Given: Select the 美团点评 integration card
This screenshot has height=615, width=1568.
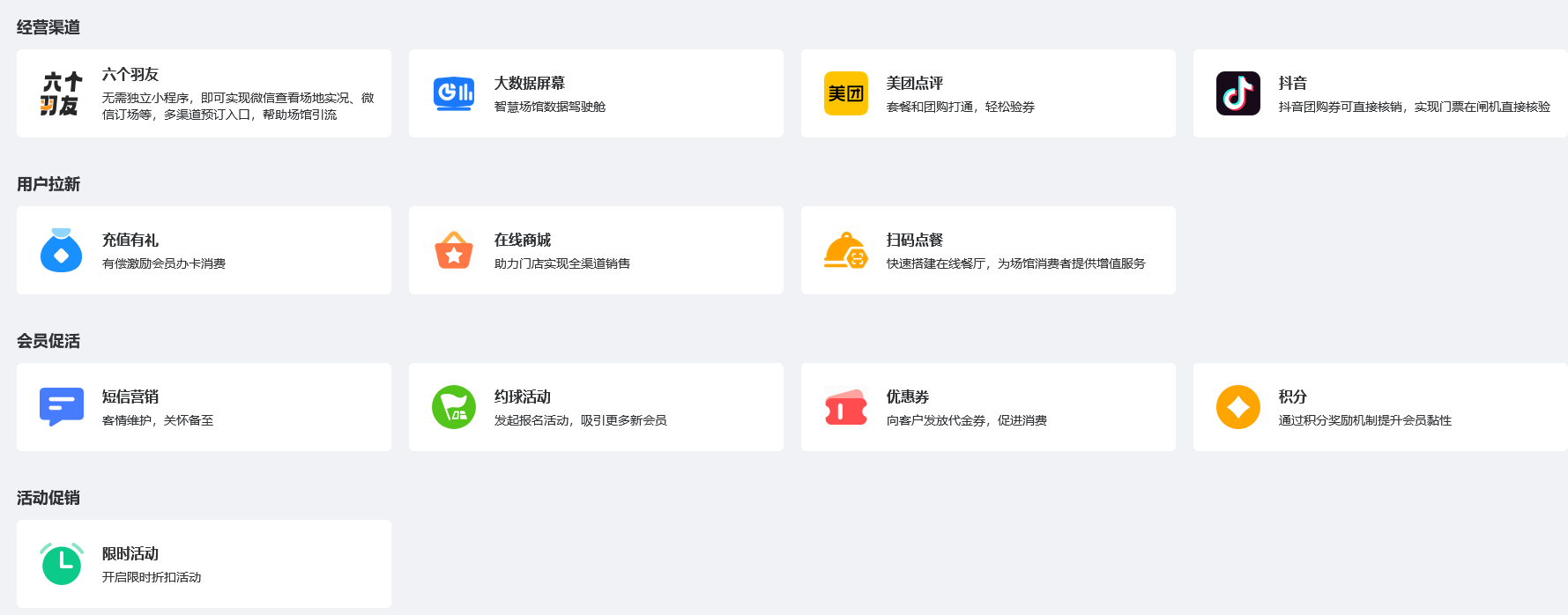Looking at the screenshot, I should [988, 93].
